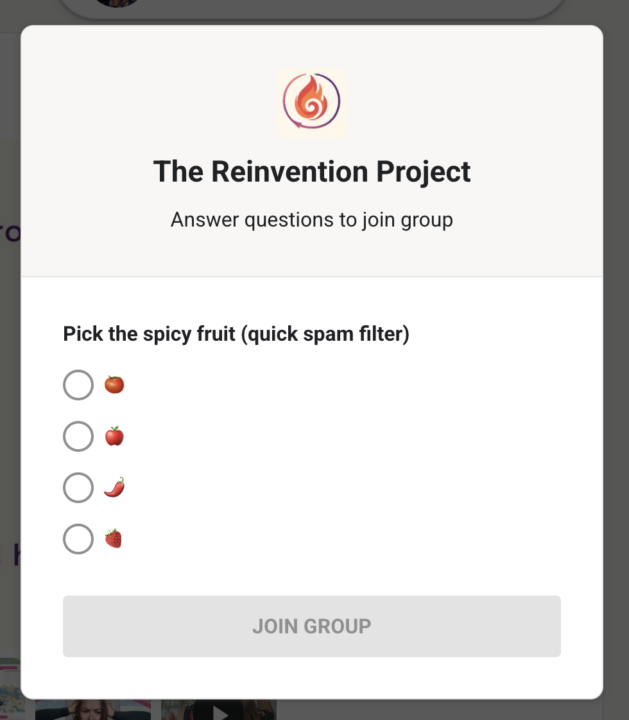
Task: Select the tomato radio option
Action: [78, 385]
